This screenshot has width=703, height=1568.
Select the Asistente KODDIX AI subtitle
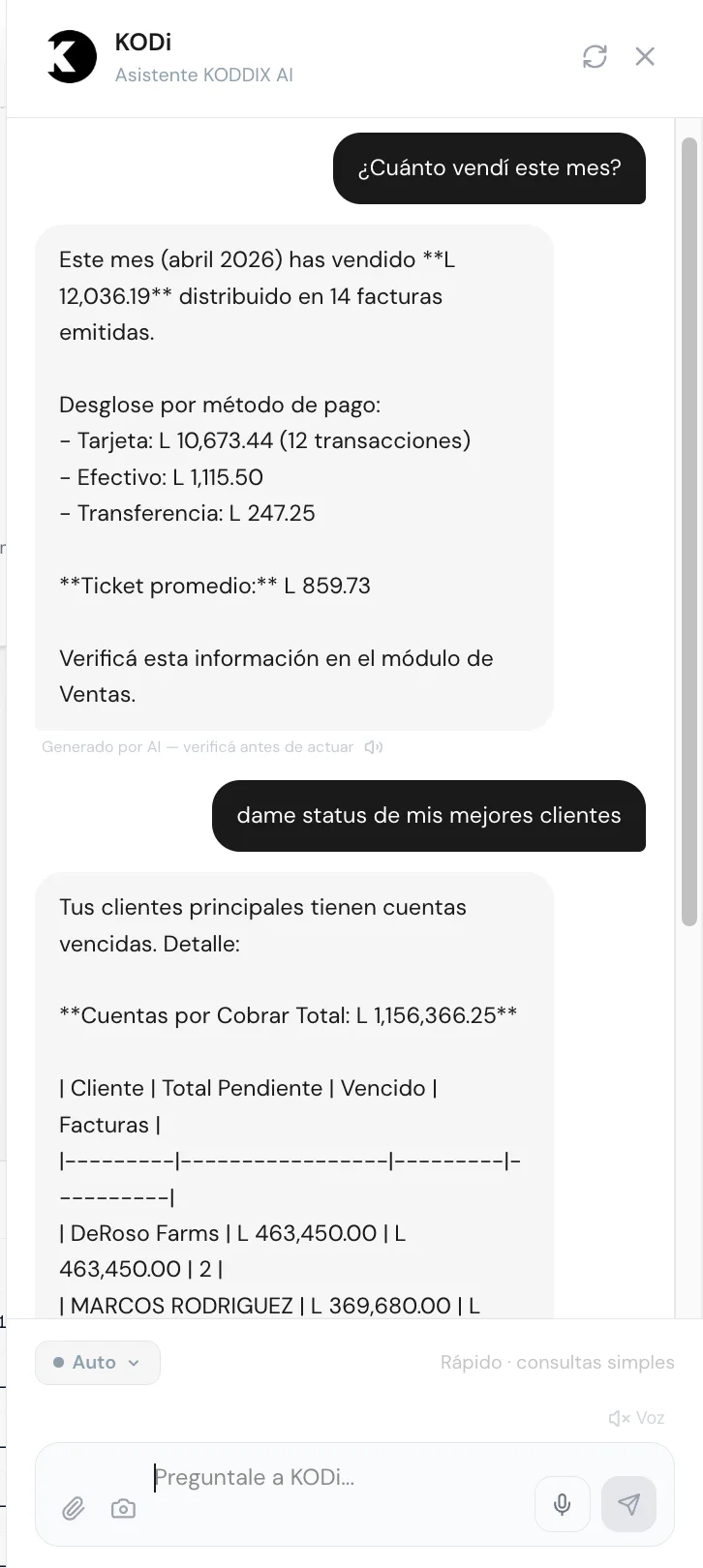204,75
